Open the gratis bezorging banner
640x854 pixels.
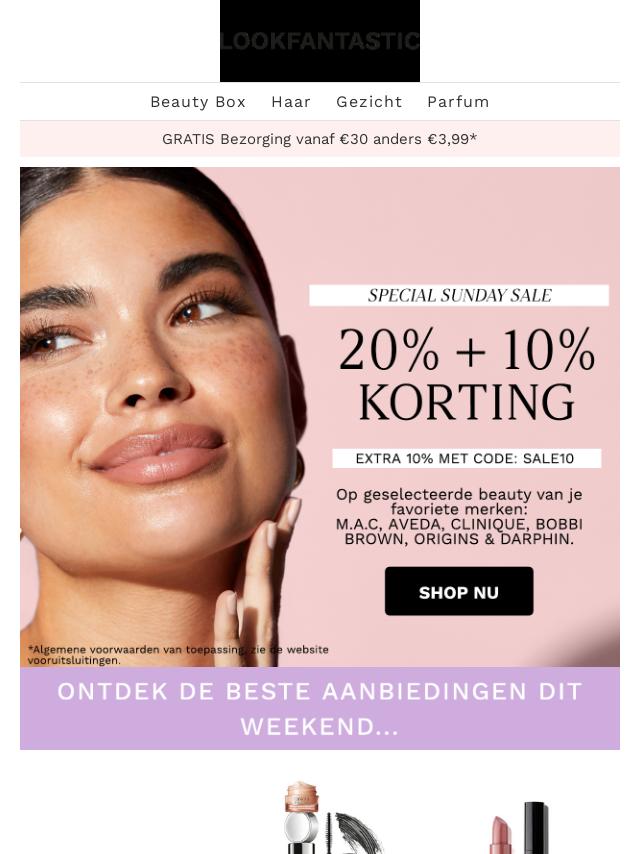320,139
